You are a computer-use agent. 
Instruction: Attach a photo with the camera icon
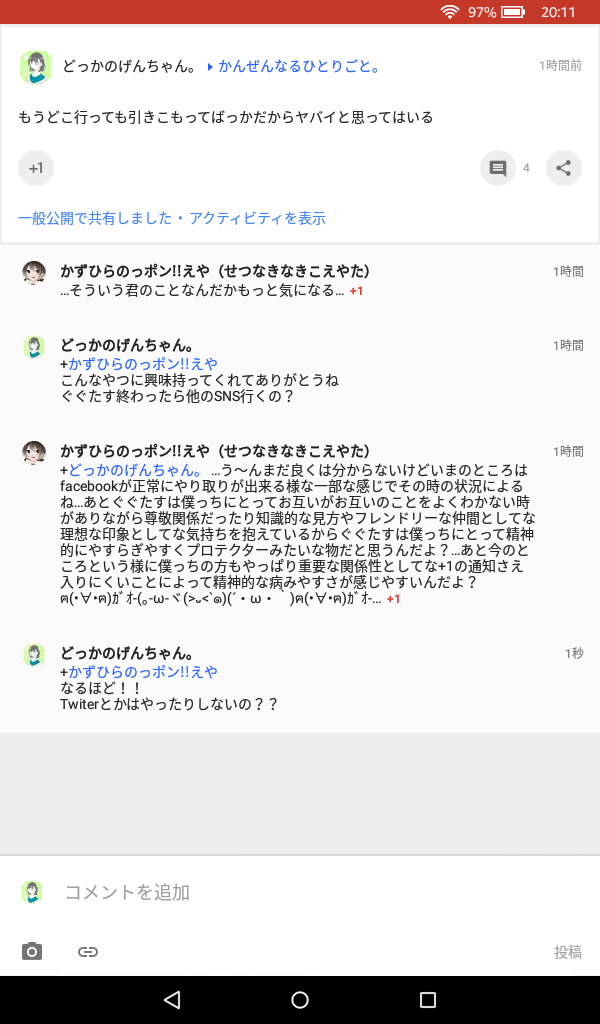pos(32,952)
